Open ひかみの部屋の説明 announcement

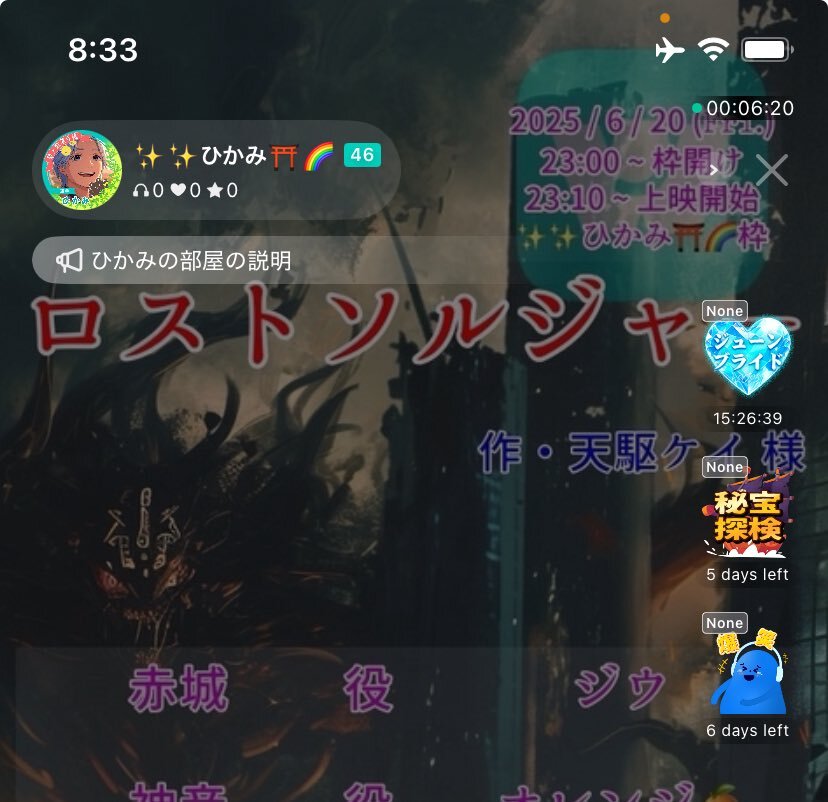tap(174, 260)
